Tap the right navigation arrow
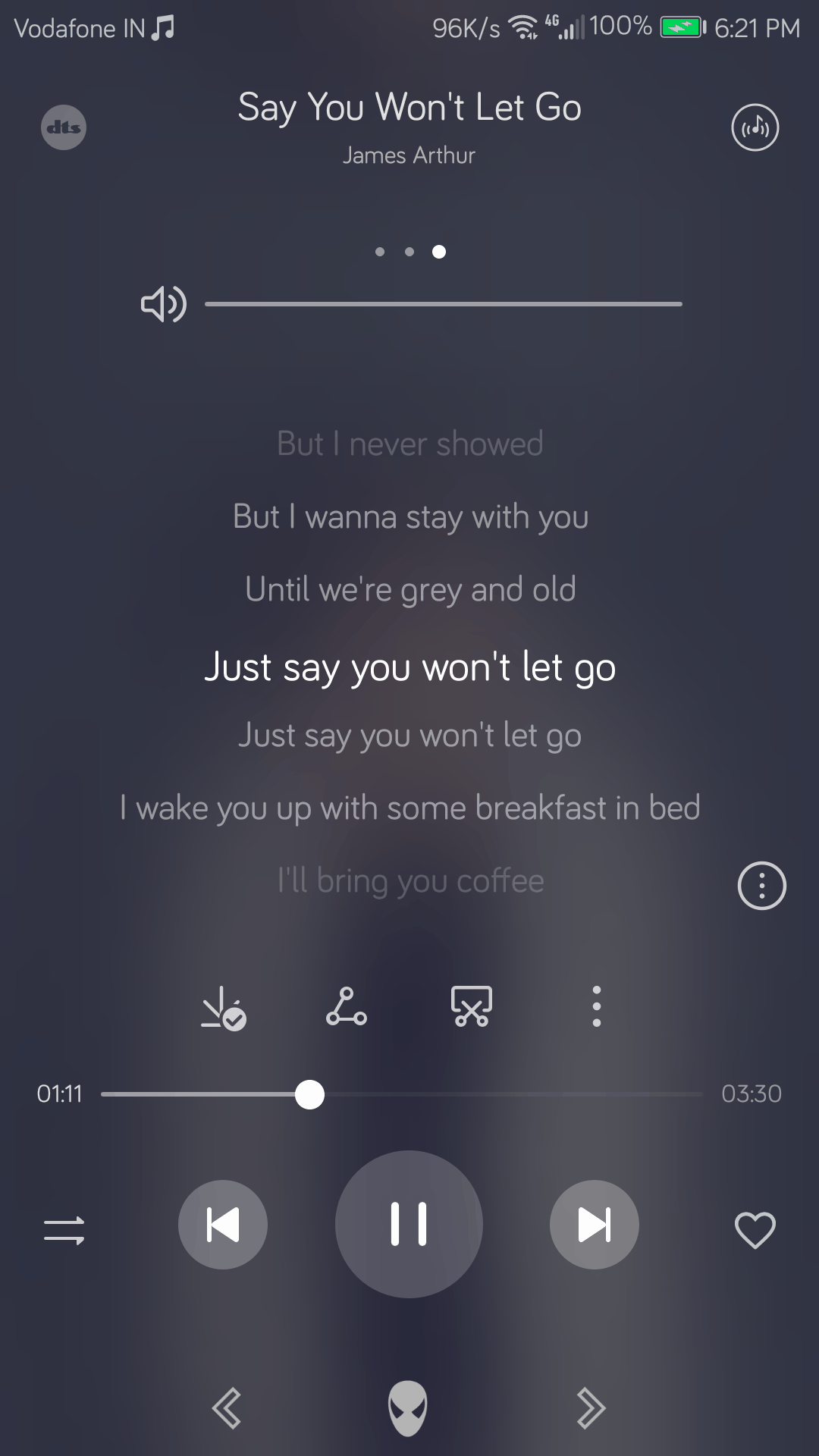This screenshot has width=819, height=1456. [x=591, y=1408]
